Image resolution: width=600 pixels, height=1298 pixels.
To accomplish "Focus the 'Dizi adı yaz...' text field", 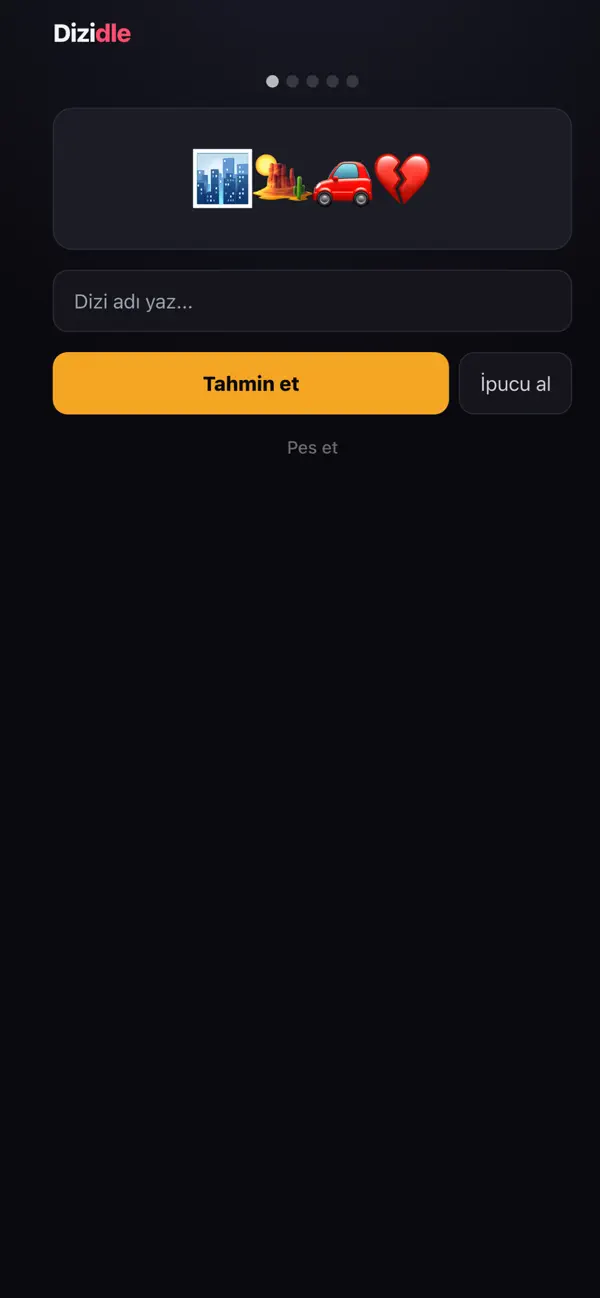I will click(x=312, y=301).
